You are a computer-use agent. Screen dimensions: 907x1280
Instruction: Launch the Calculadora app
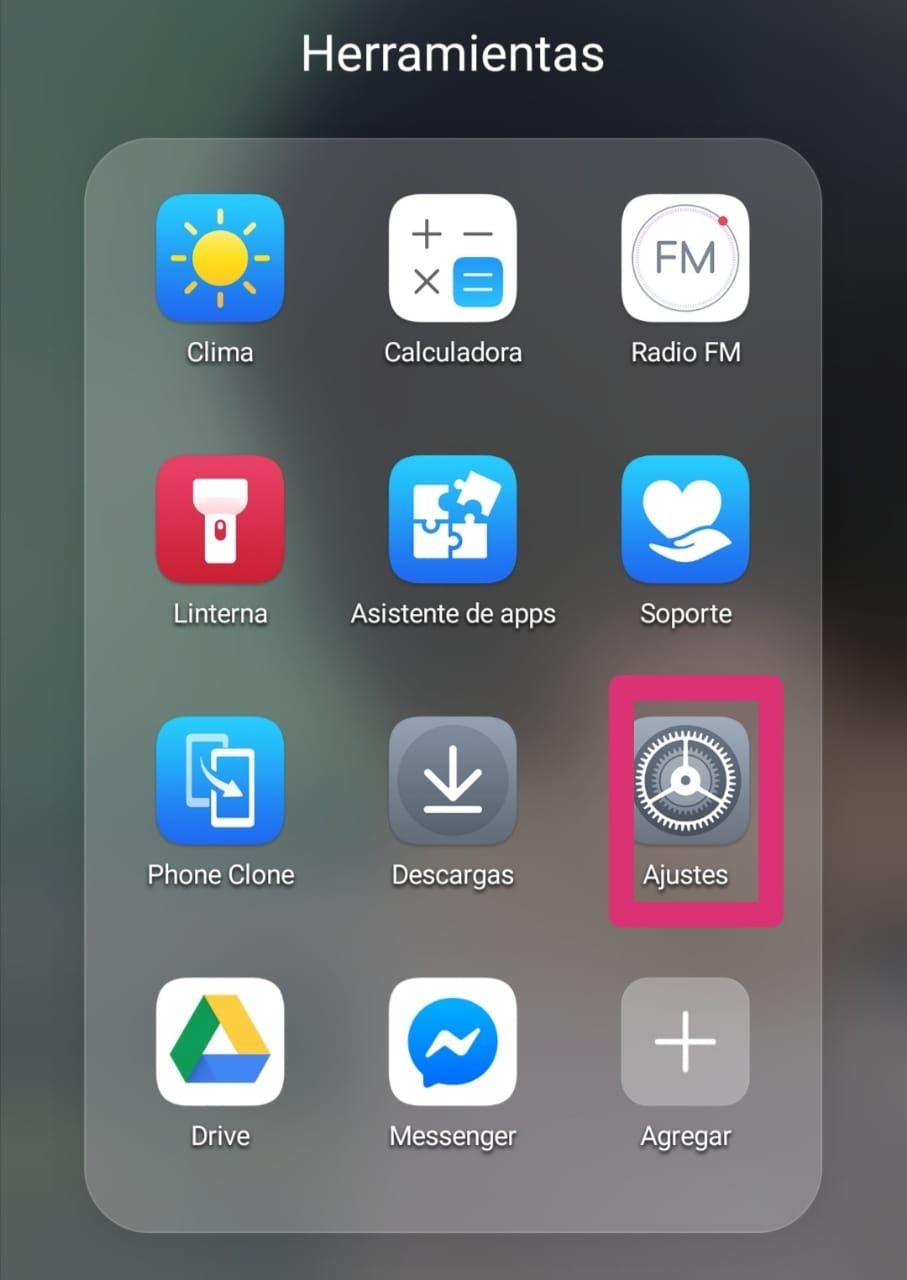(453, 258)
